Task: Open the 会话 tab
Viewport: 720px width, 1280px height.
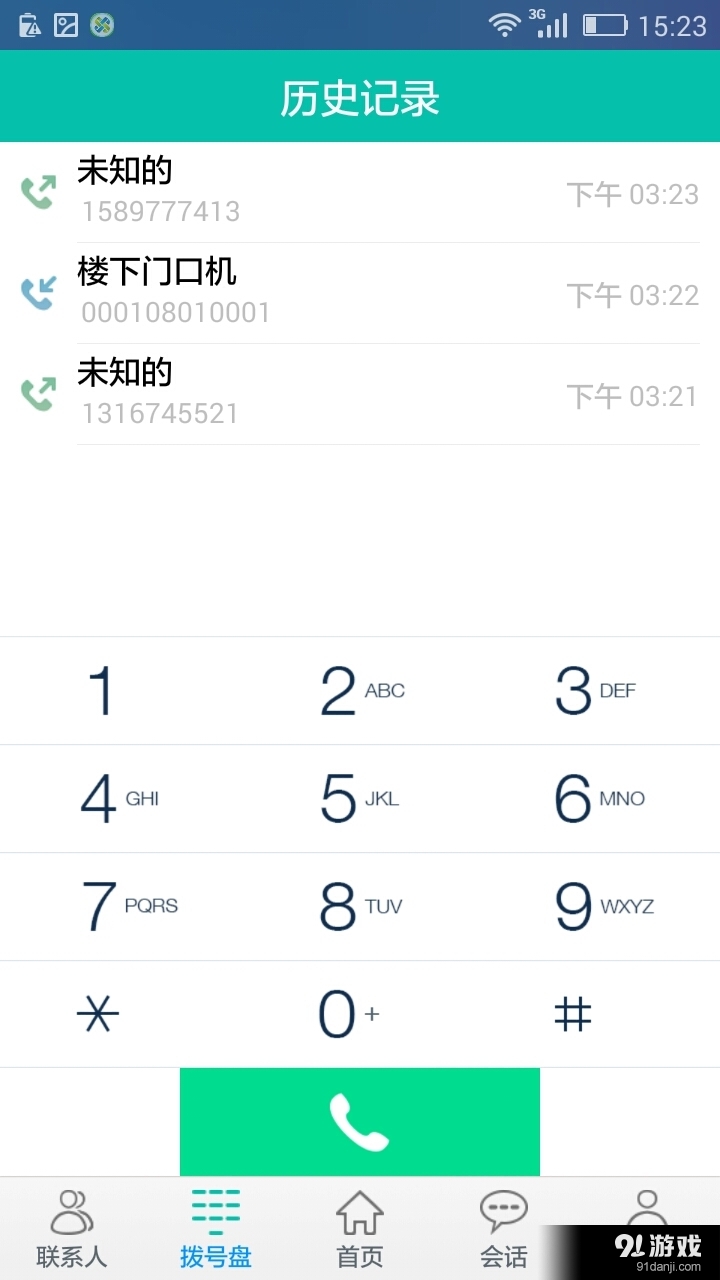Action: [504, 1229]
